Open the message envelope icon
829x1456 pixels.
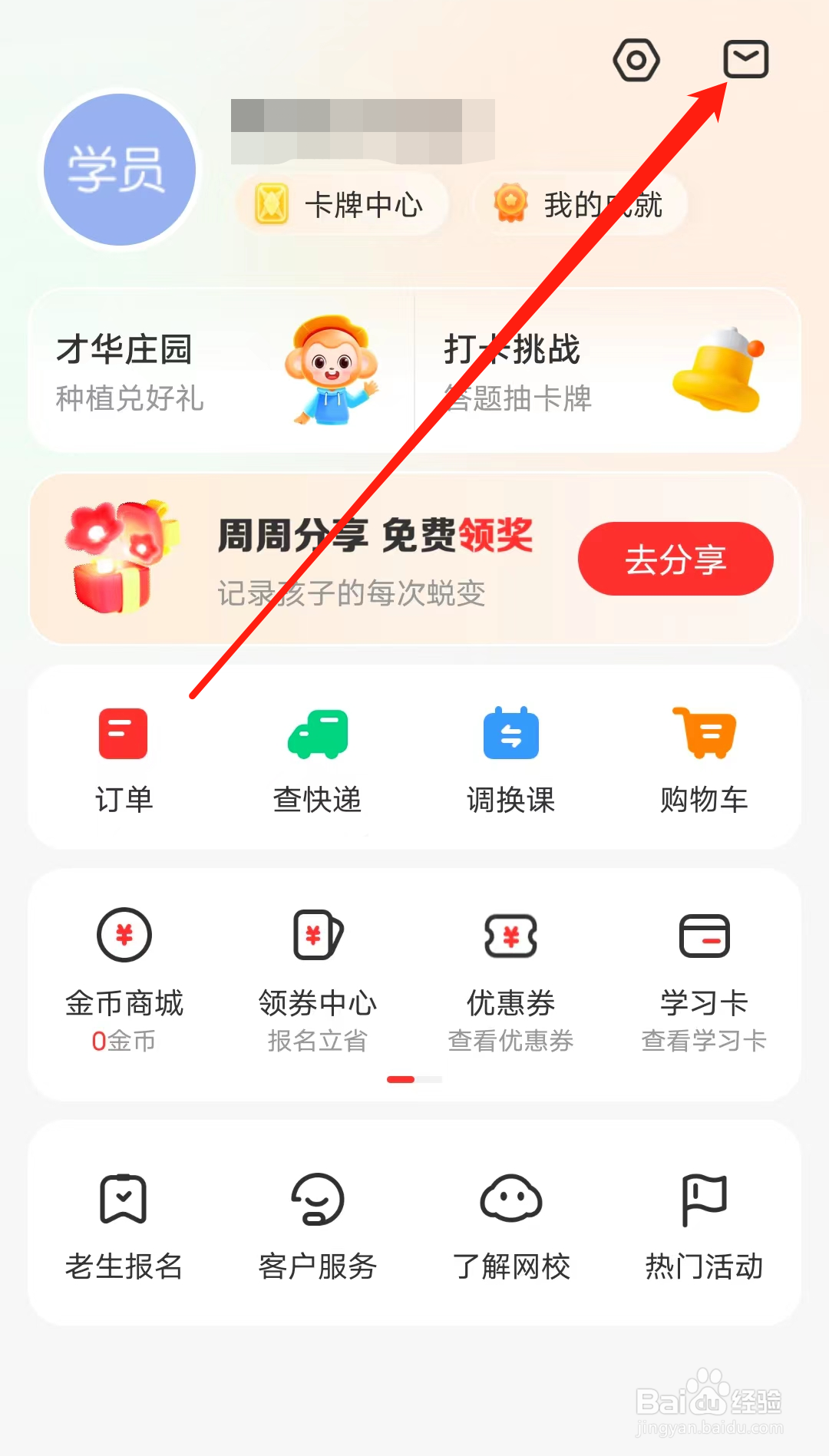[745, 59]
